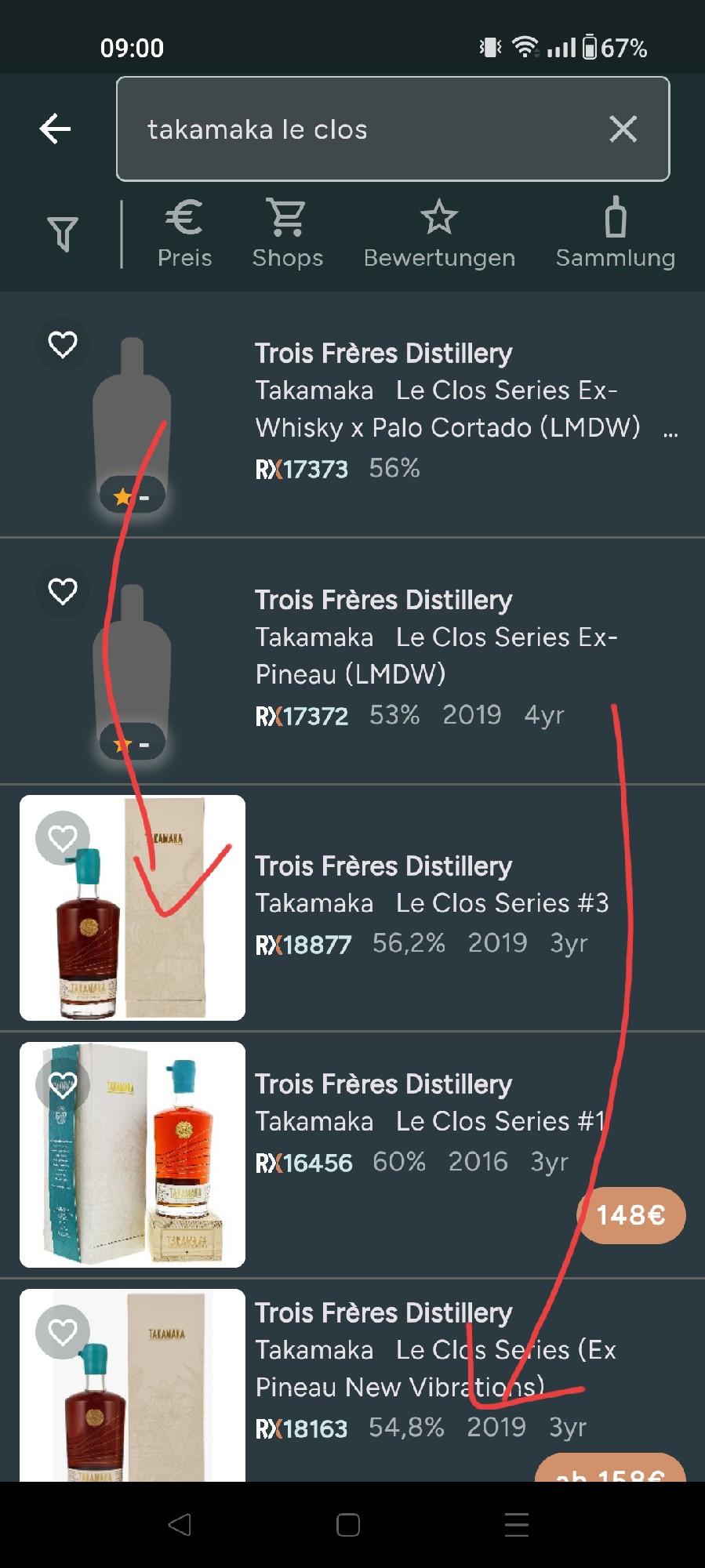Heart the Le Clos Series #1 bottle

point(63,1084)
